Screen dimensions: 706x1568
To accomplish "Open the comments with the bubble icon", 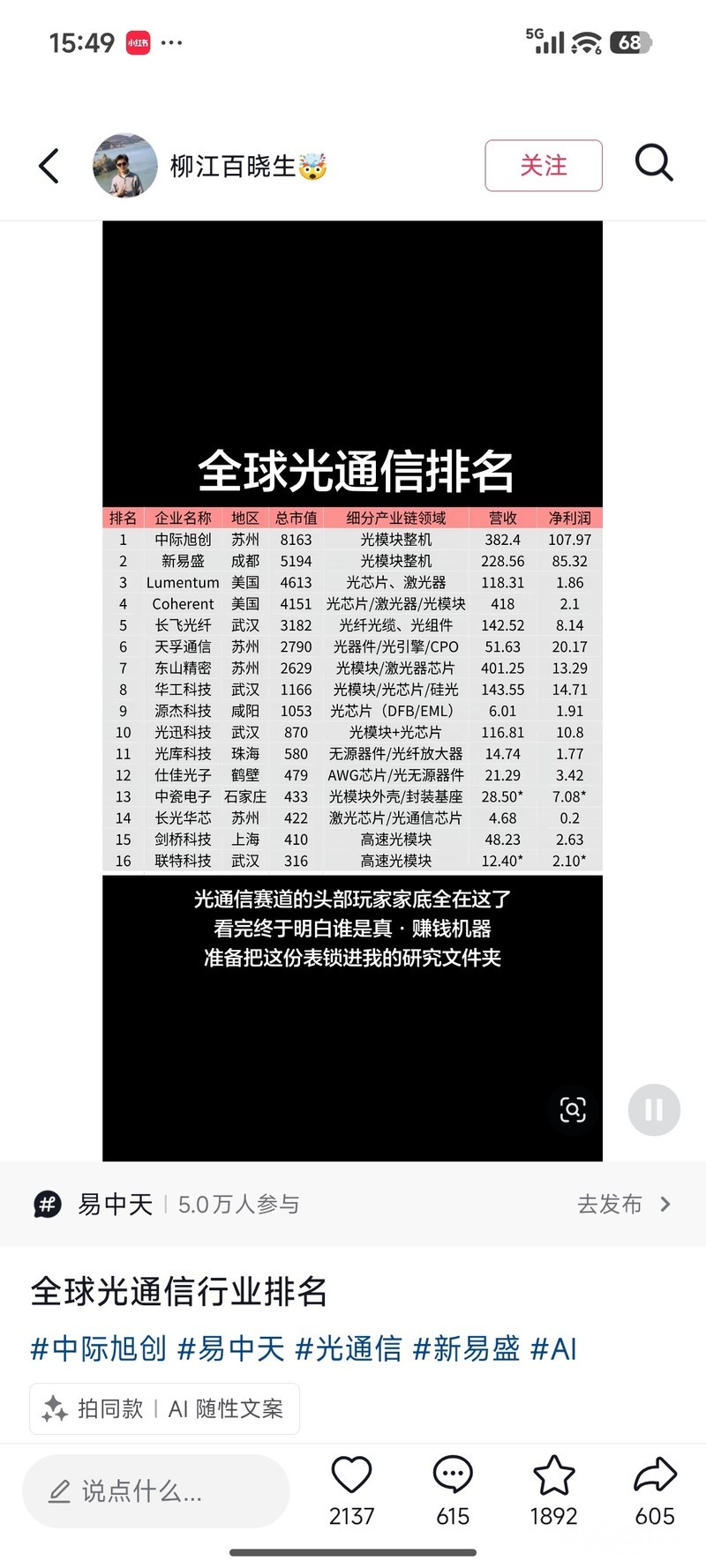I will [453, 1492].
